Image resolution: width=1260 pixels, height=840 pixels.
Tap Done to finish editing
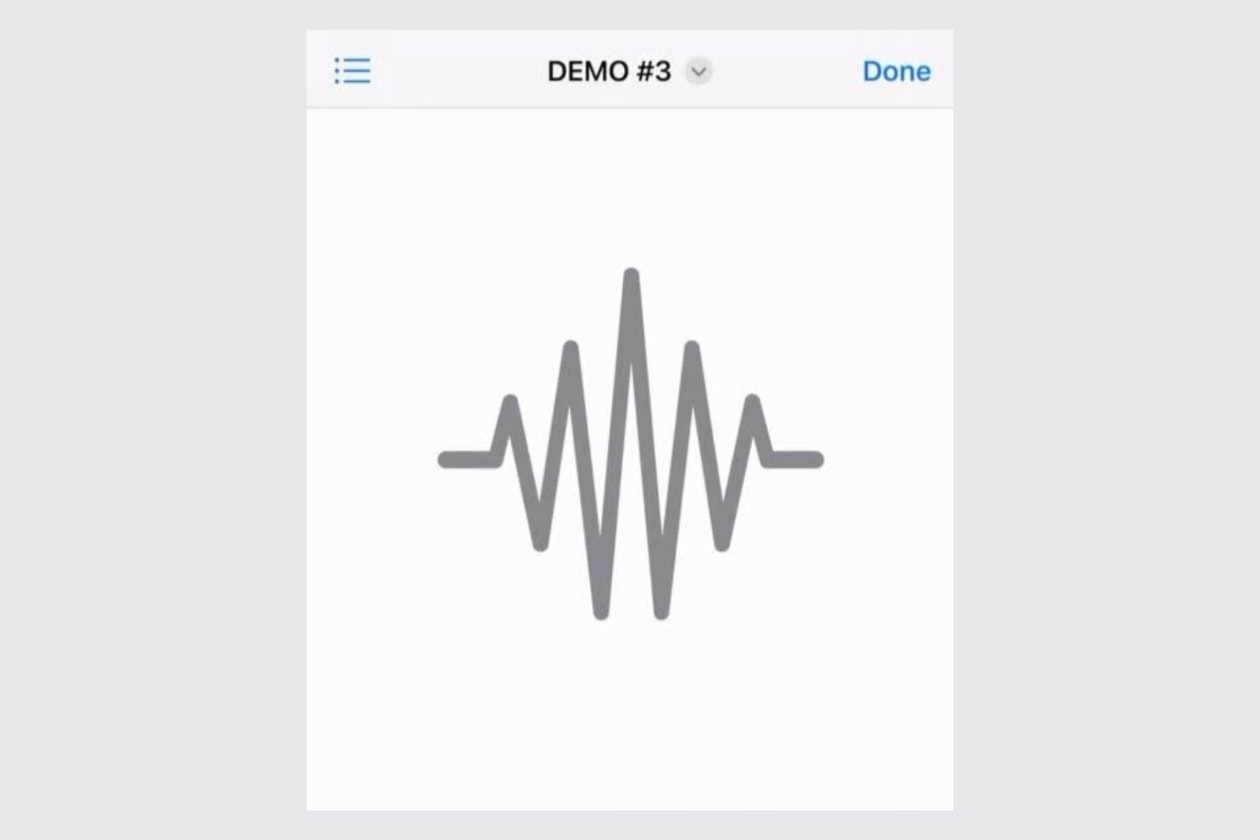[896, 71]
